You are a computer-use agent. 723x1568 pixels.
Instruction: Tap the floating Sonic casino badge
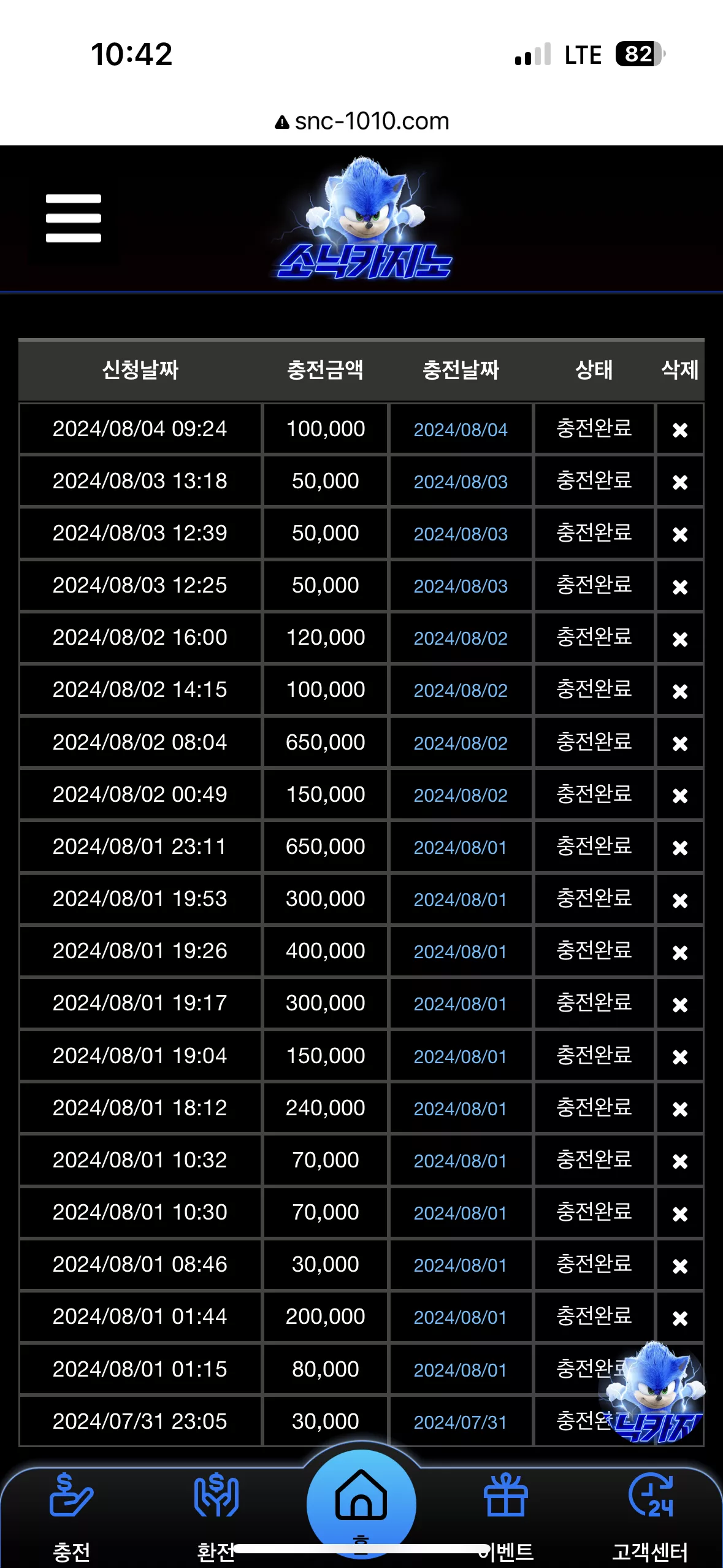[x=654, y=1391]
